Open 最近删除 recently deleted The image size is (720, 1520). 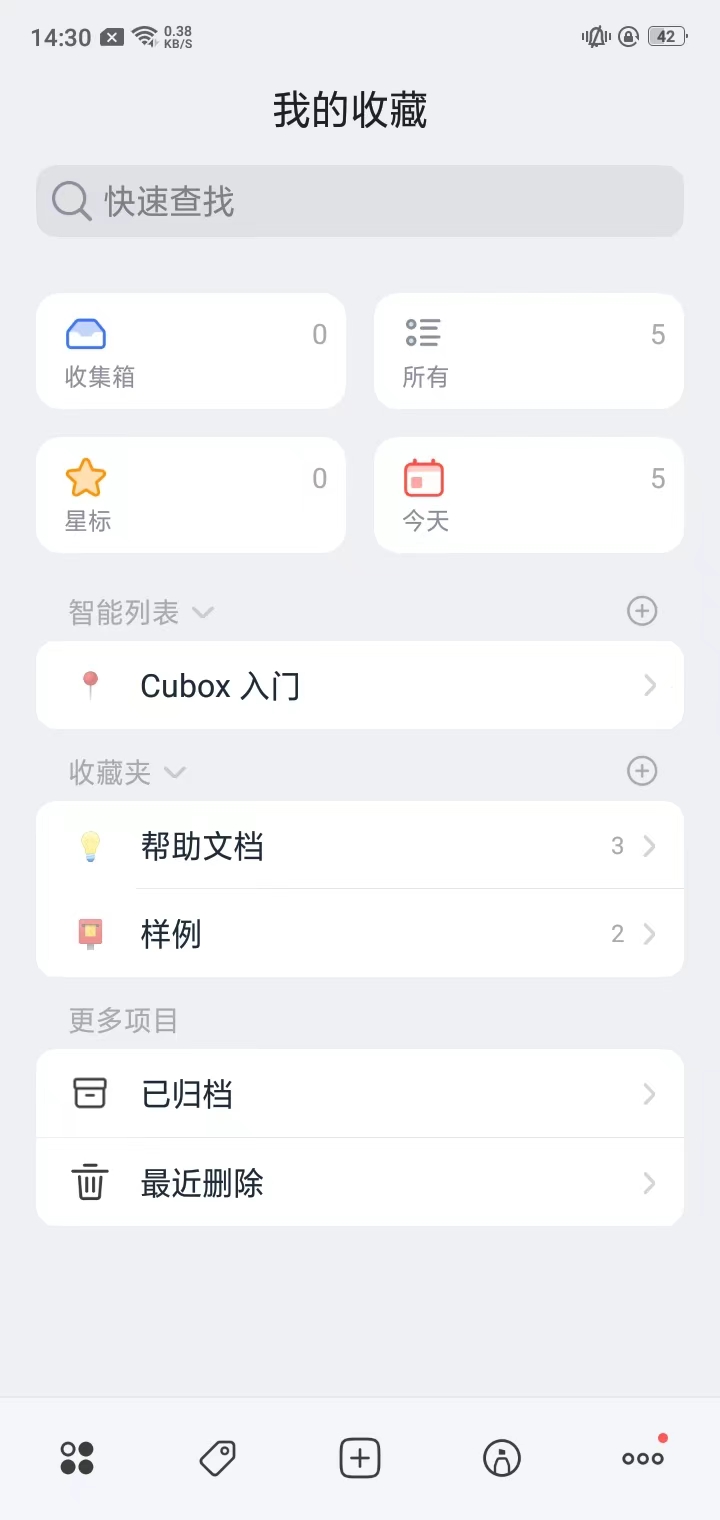tap(360, 1183)
